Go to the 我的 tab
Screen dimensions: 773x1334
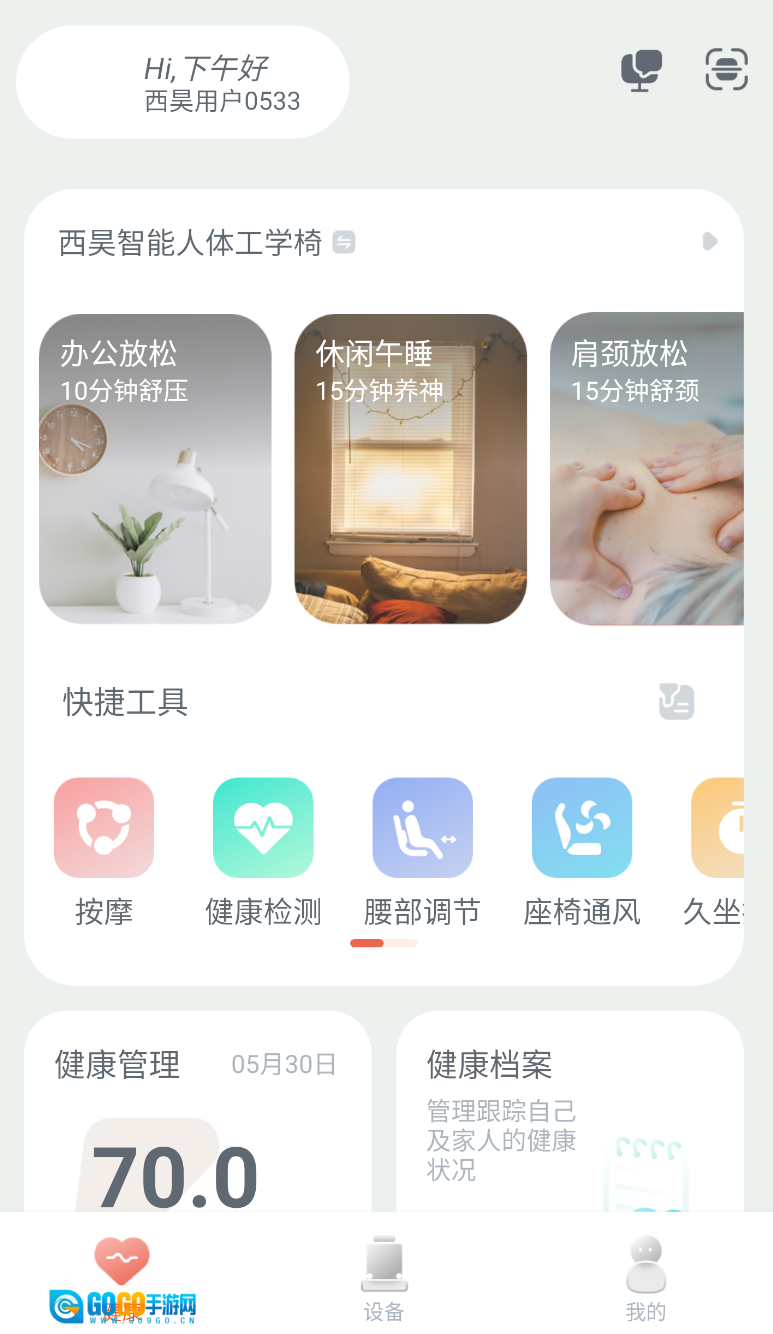coord(645,1278)
